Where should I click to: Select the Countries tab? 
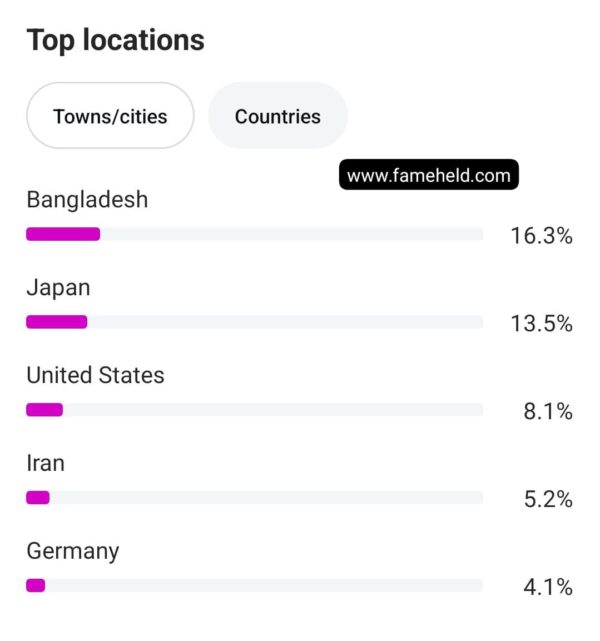pyautogui.click(x=278, y=116)
